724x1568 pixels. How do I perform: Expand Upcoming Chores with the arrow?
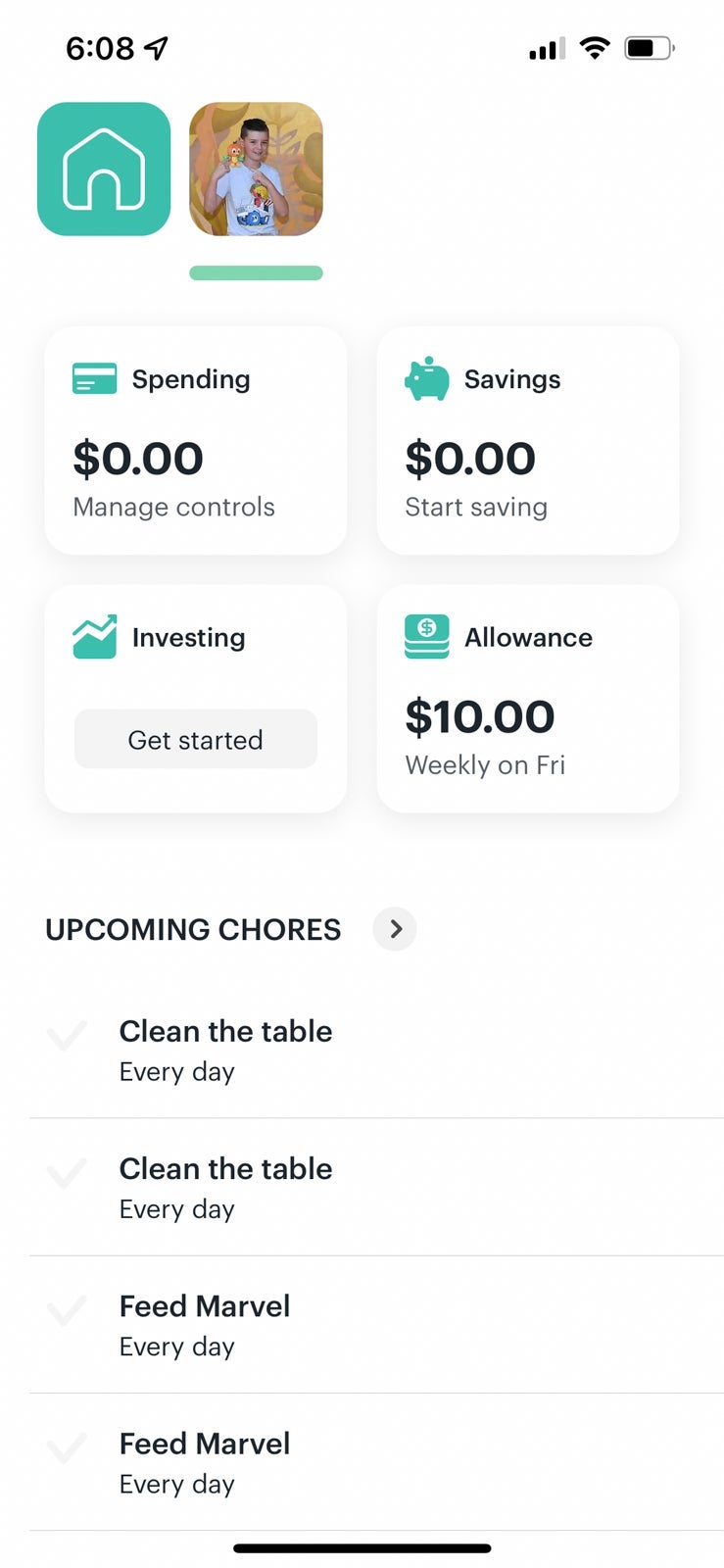[x=395, y=929]
